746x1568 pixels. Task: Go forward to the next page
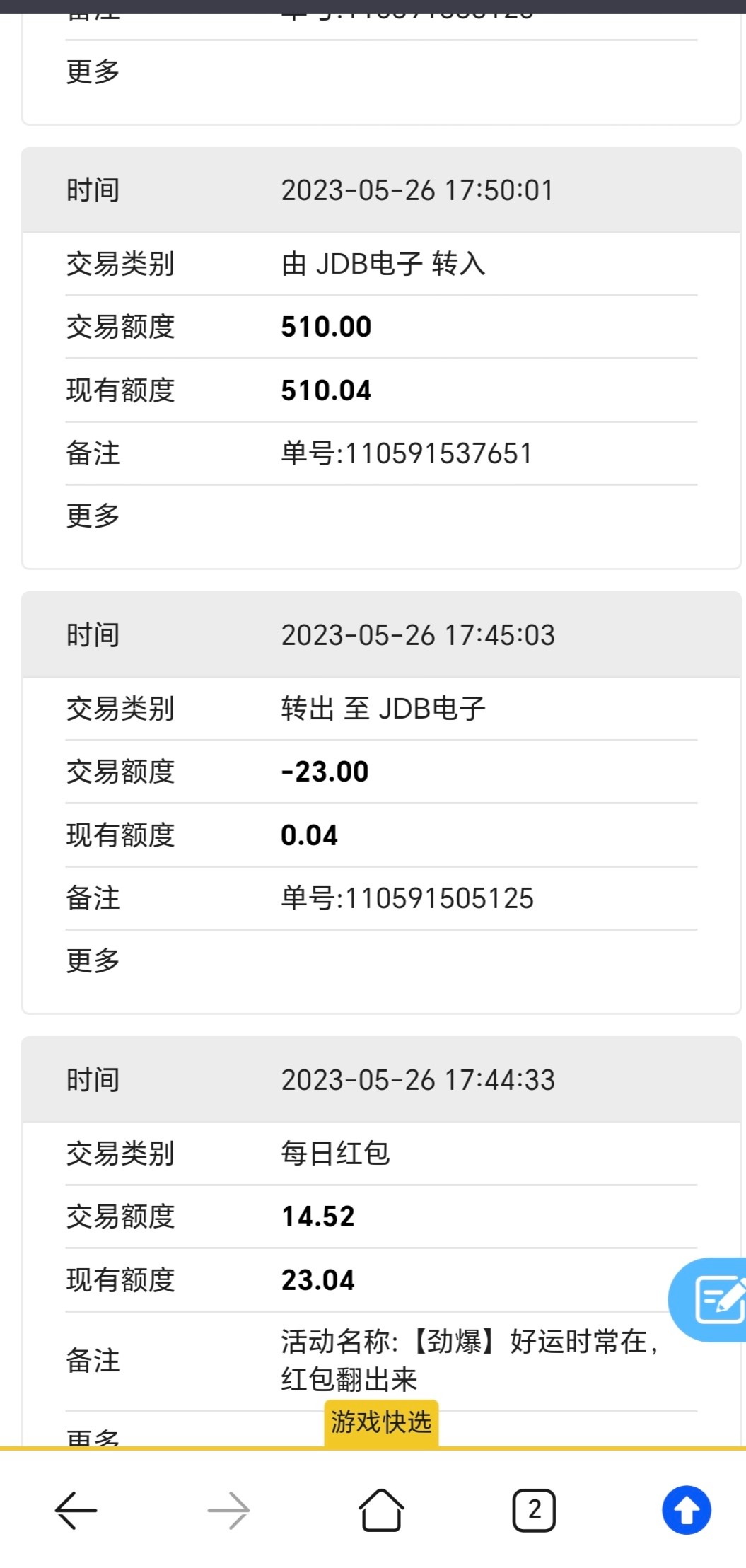tap(228, 1510)
